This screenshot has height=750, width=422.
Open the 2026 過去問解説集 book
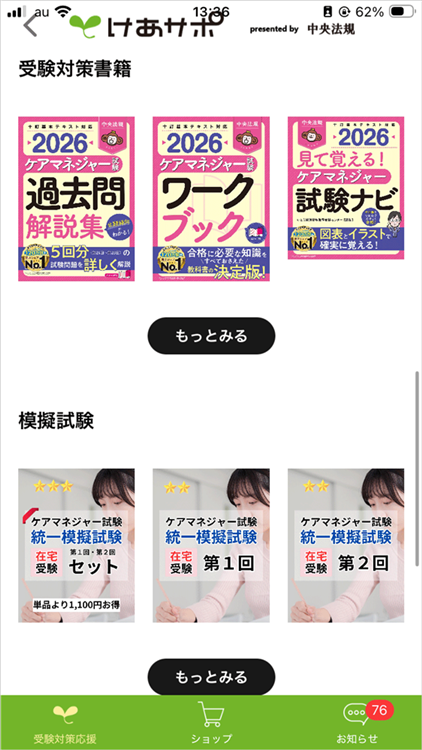[77, 199]
